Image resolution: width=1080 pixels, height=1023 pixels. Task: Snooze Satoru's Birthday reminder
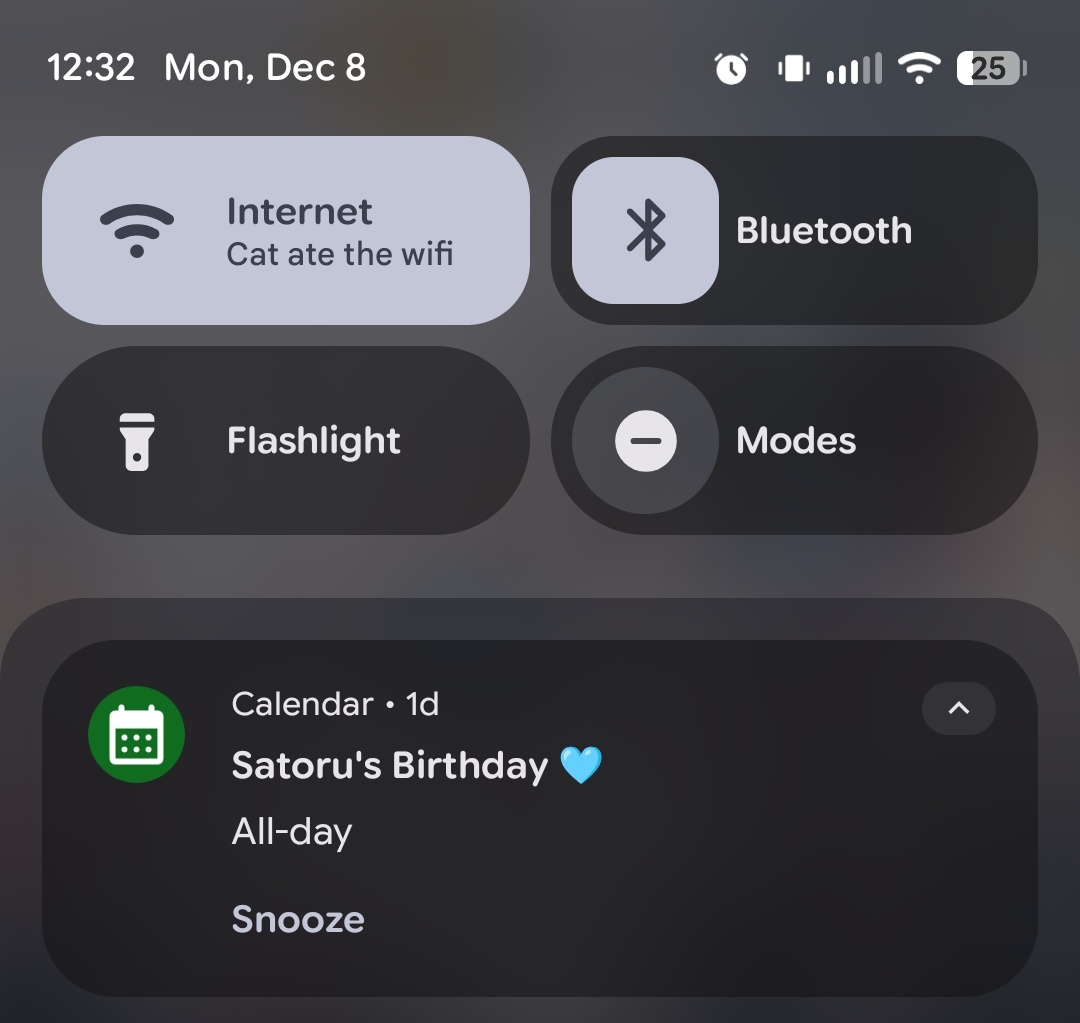click(298, 919)
